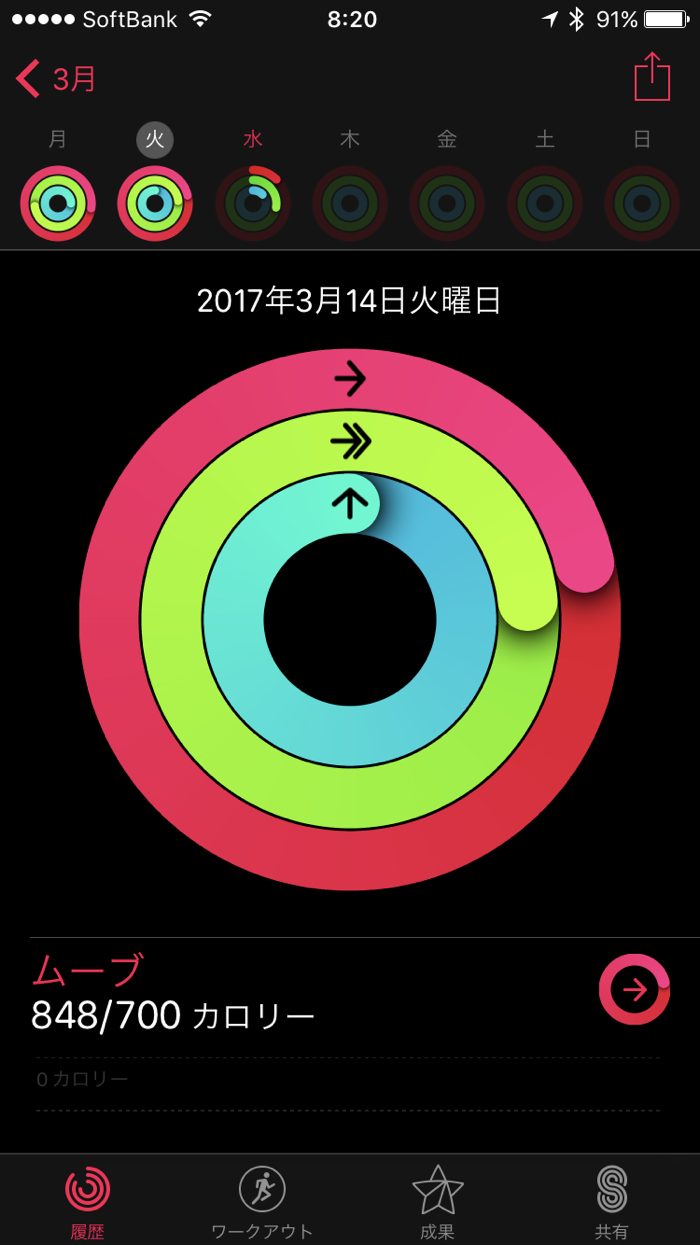Select Tuesday (火) activity rings
This screenshot has height=1245, width=700.
pyautogui.click(x=155, y=203)
